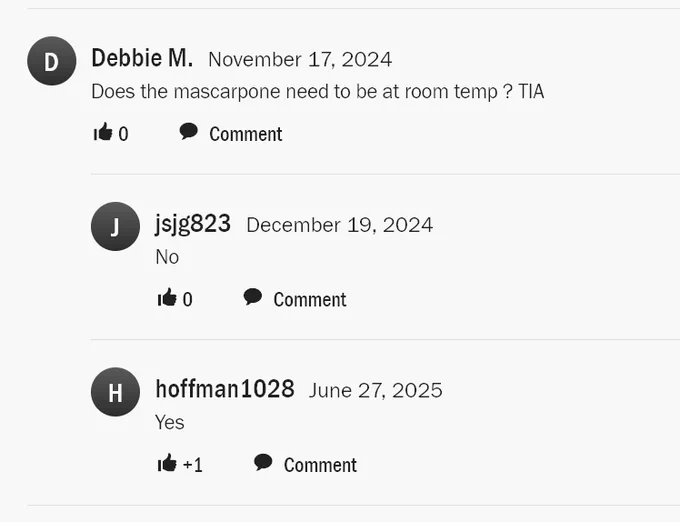Reply to jsjg823's comment
The height and width of the screenshot is (522, 680).
pyautogui.click(x=295, y=299)
